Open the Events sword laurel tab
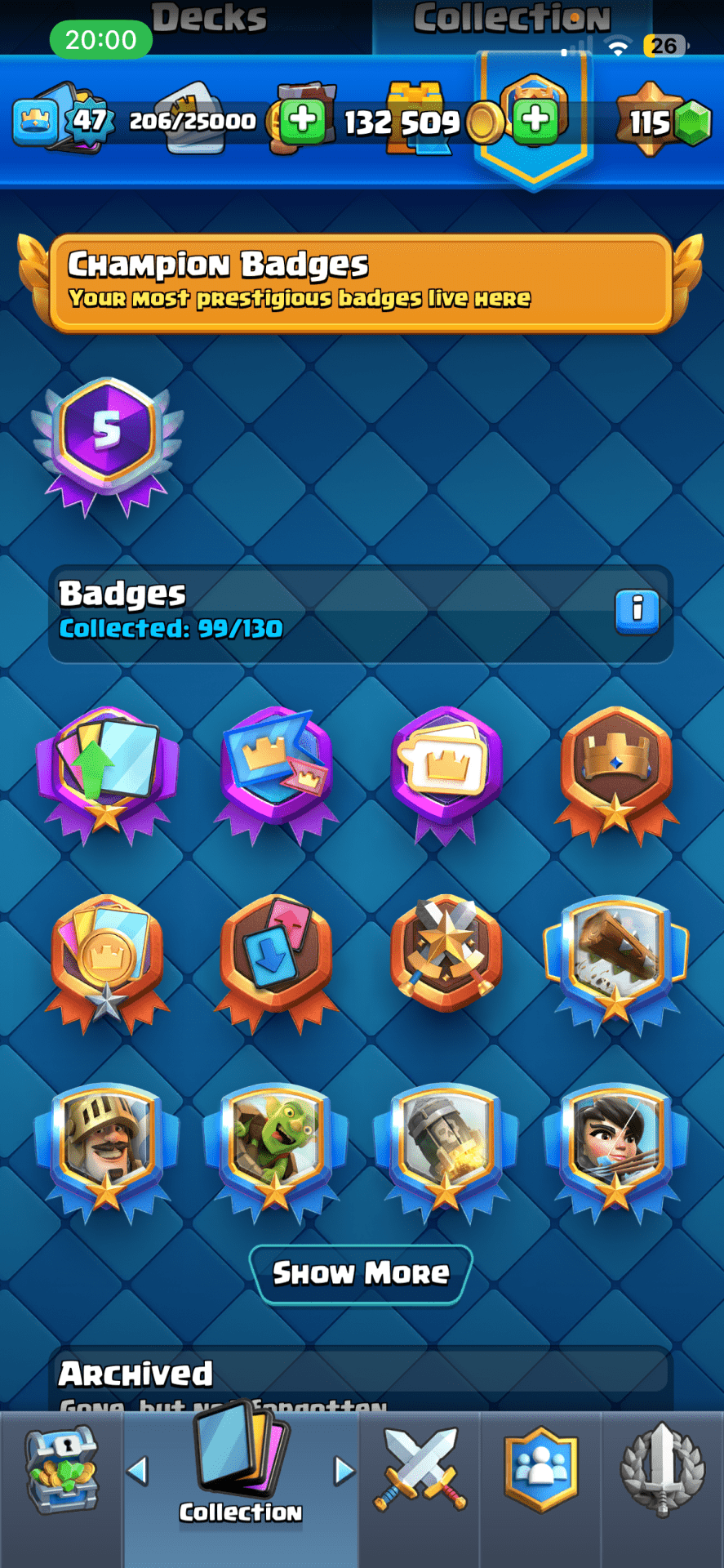 [662, 1470]
